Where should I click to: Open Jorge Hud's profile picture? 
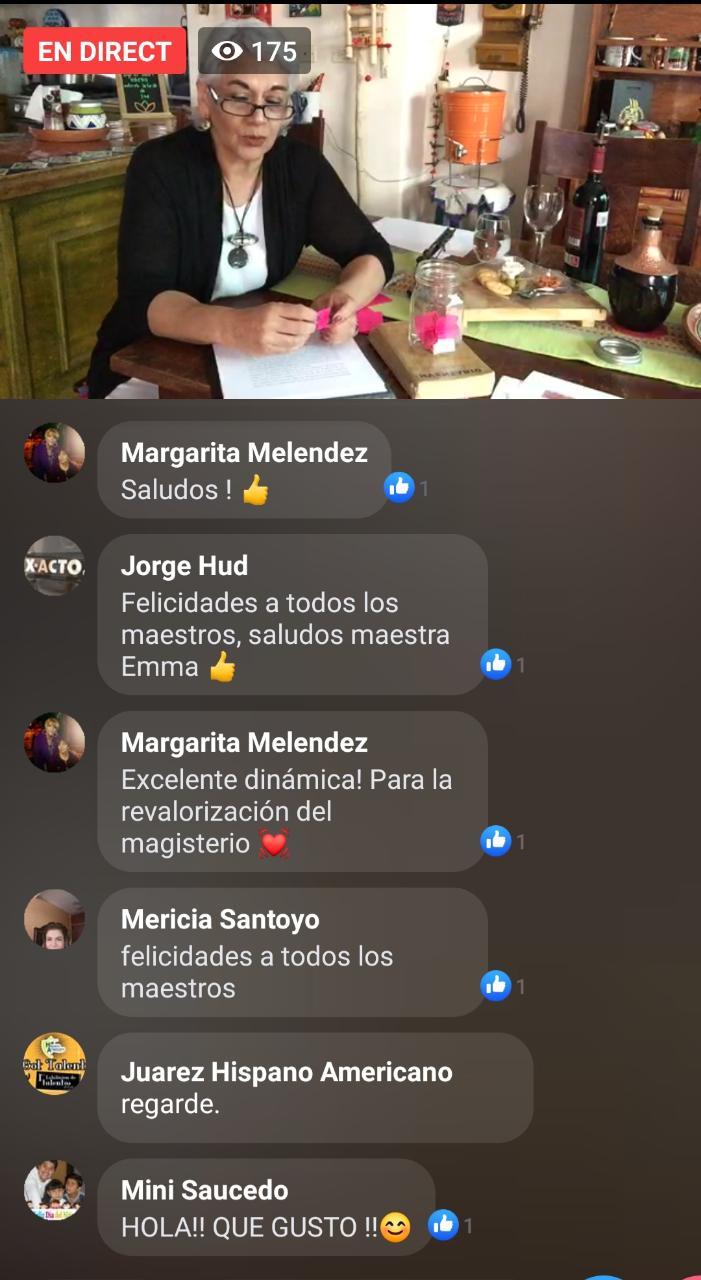pos(54,566)
